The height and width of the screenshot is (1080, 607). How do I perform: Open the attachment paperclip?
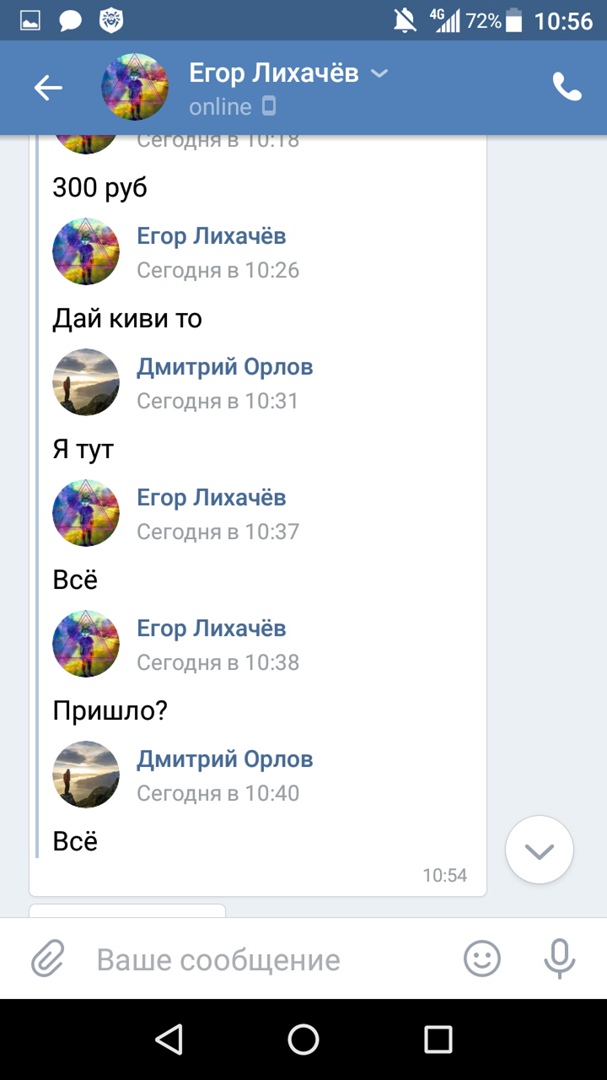point(46,960)
